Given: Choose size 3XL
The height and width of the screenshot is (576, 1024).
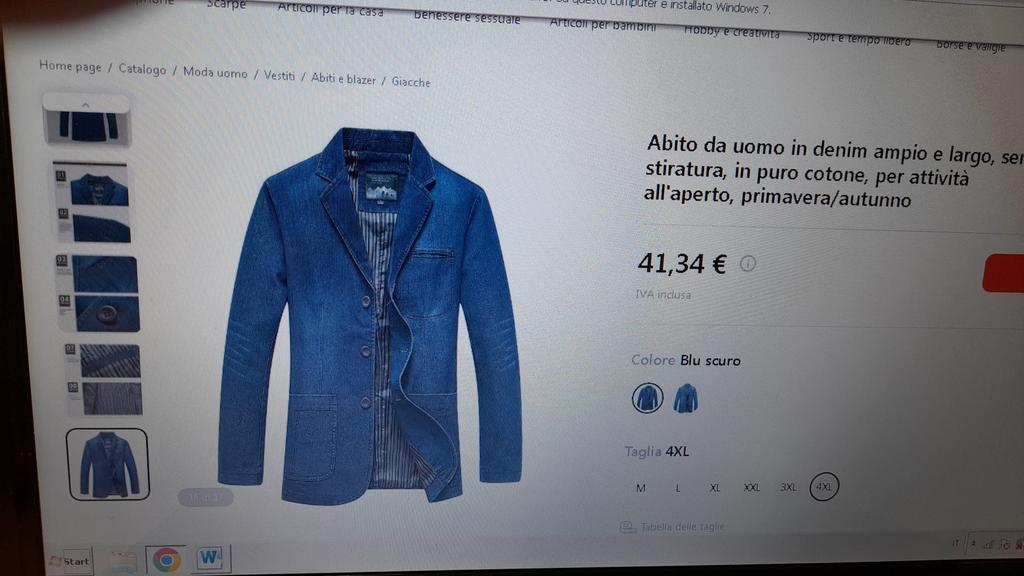Looking at the screenshot, I should [x=789, y=488].
